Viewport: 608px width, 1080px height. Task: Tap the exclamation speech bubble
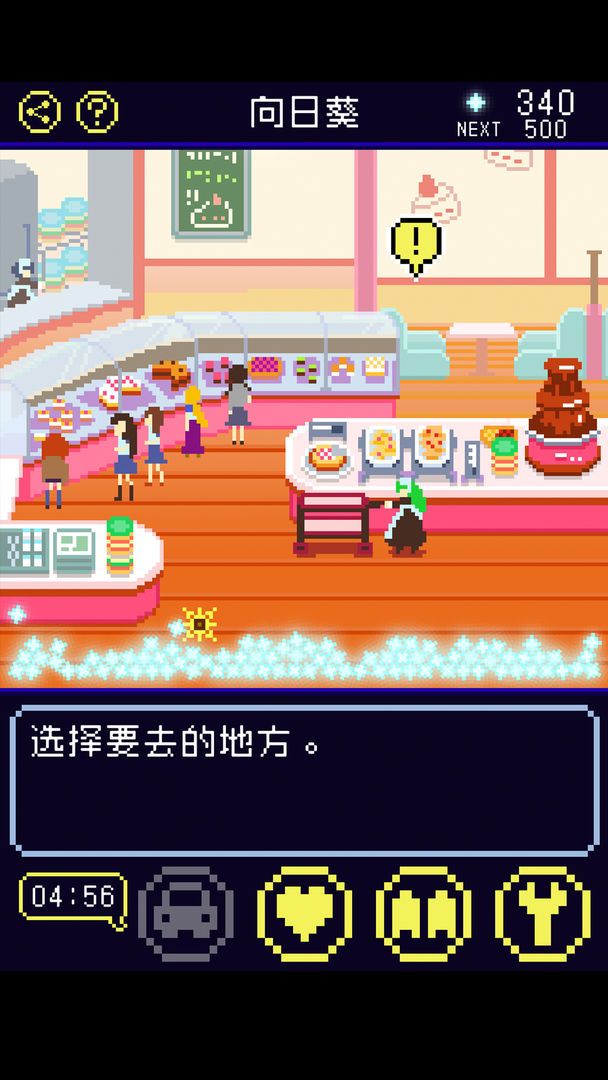click(416, 245)
